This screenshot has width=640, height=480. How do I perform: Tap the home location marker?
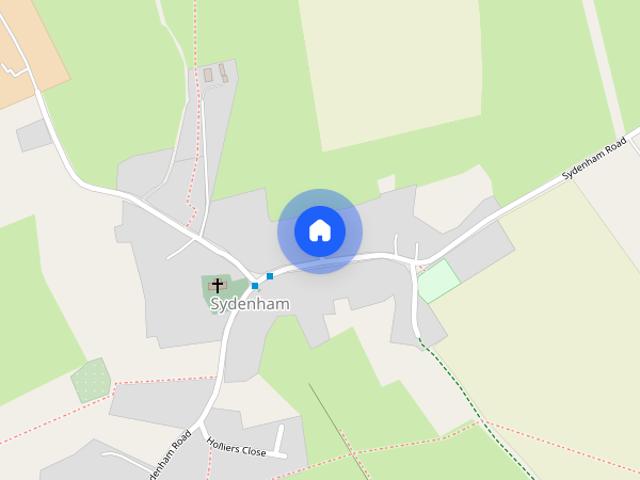pyautogui.click(x=320, y=231)
